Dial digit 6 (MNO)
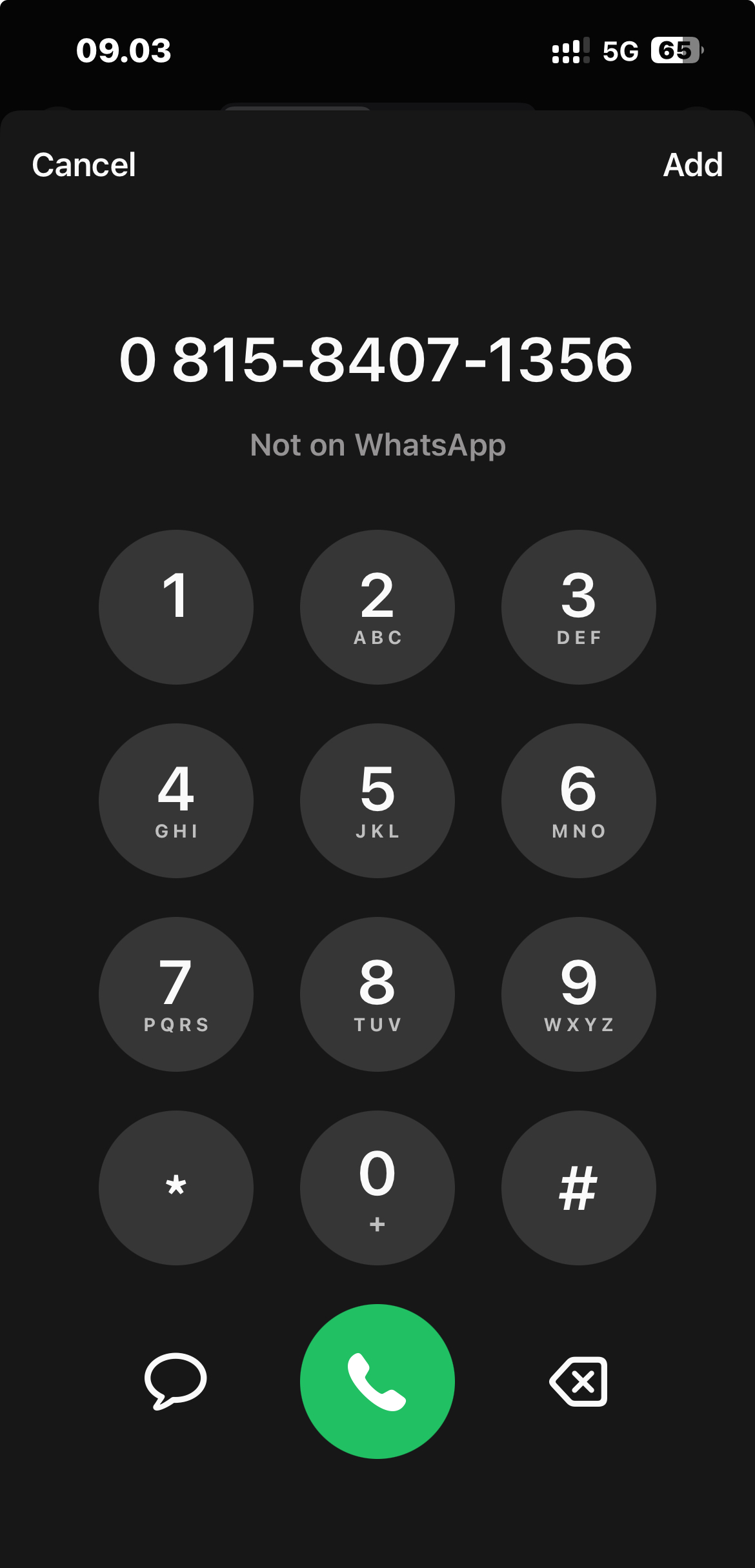Screen dimensions: 755x1568 (579, 801)
